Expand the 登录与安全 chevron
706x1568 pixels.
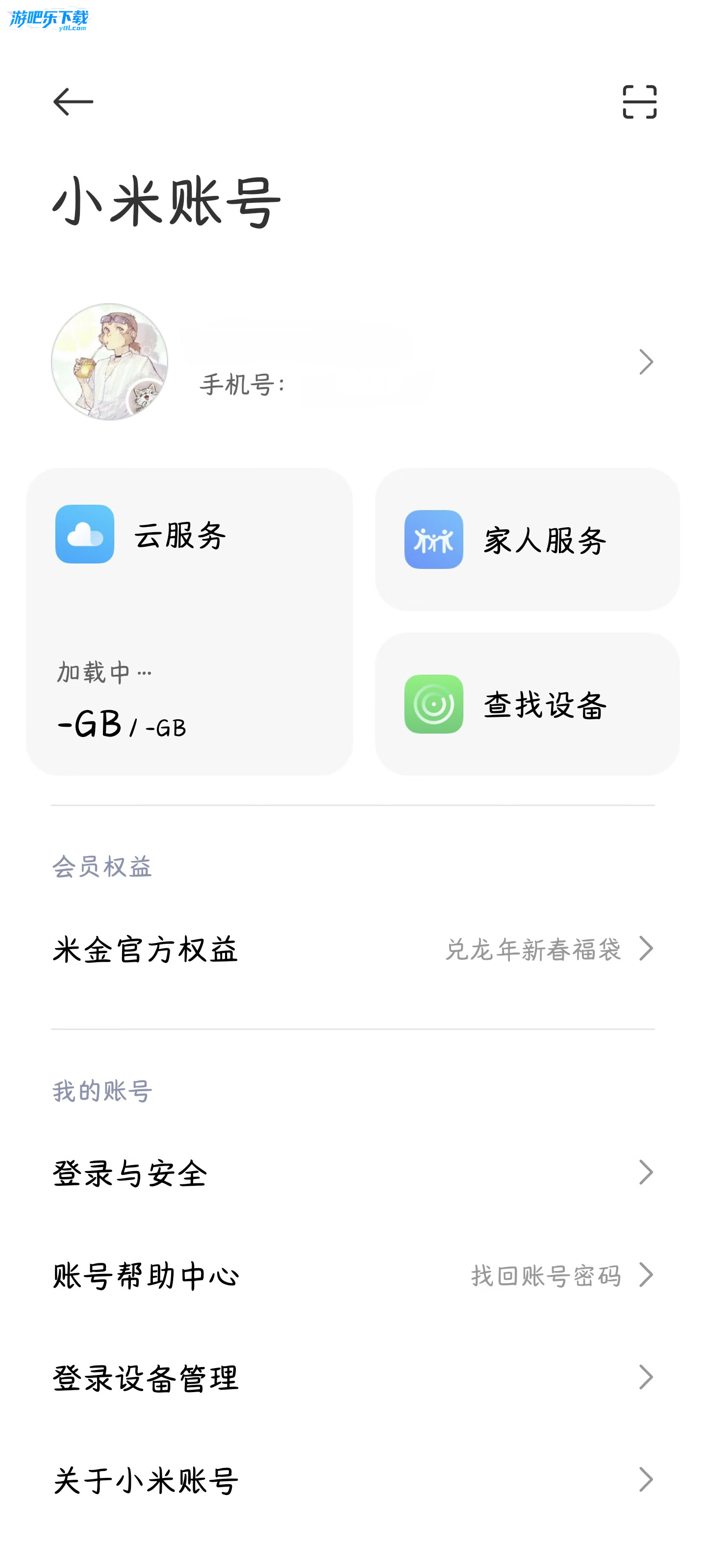tap(647, 1174)
